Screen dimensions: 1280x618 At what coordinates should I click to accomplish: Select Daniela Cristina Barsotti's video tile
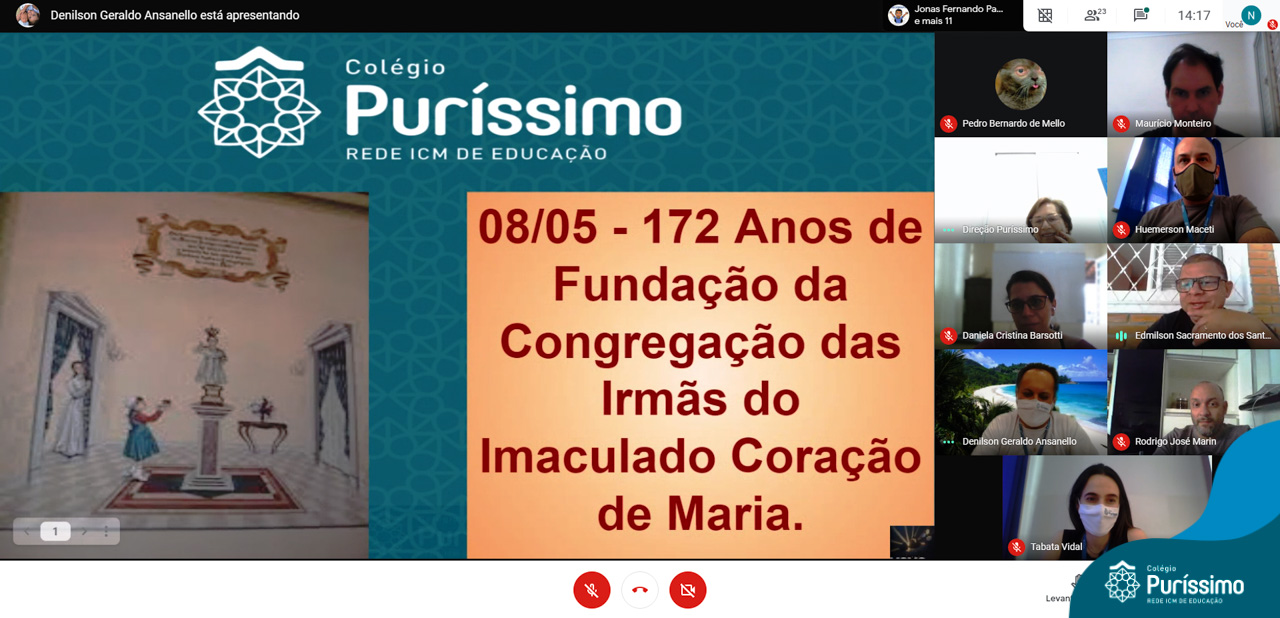pos(1020,296)
